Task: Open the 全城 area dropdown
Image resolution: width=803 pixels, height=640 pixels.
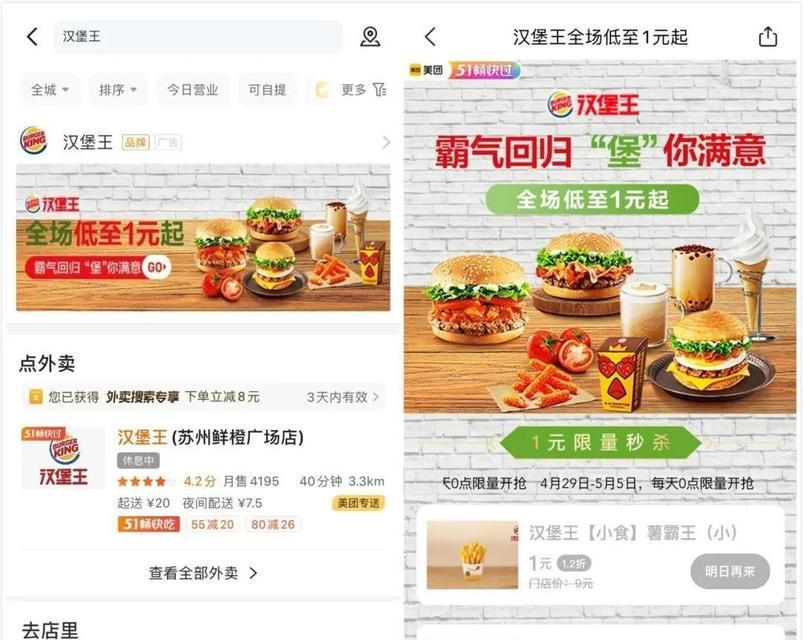Action: [x=49, y=90]
